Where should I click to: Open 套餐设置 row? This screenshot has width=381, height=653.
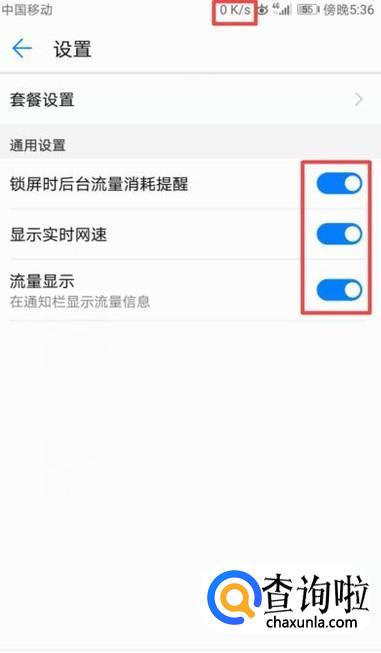point(190,100)
